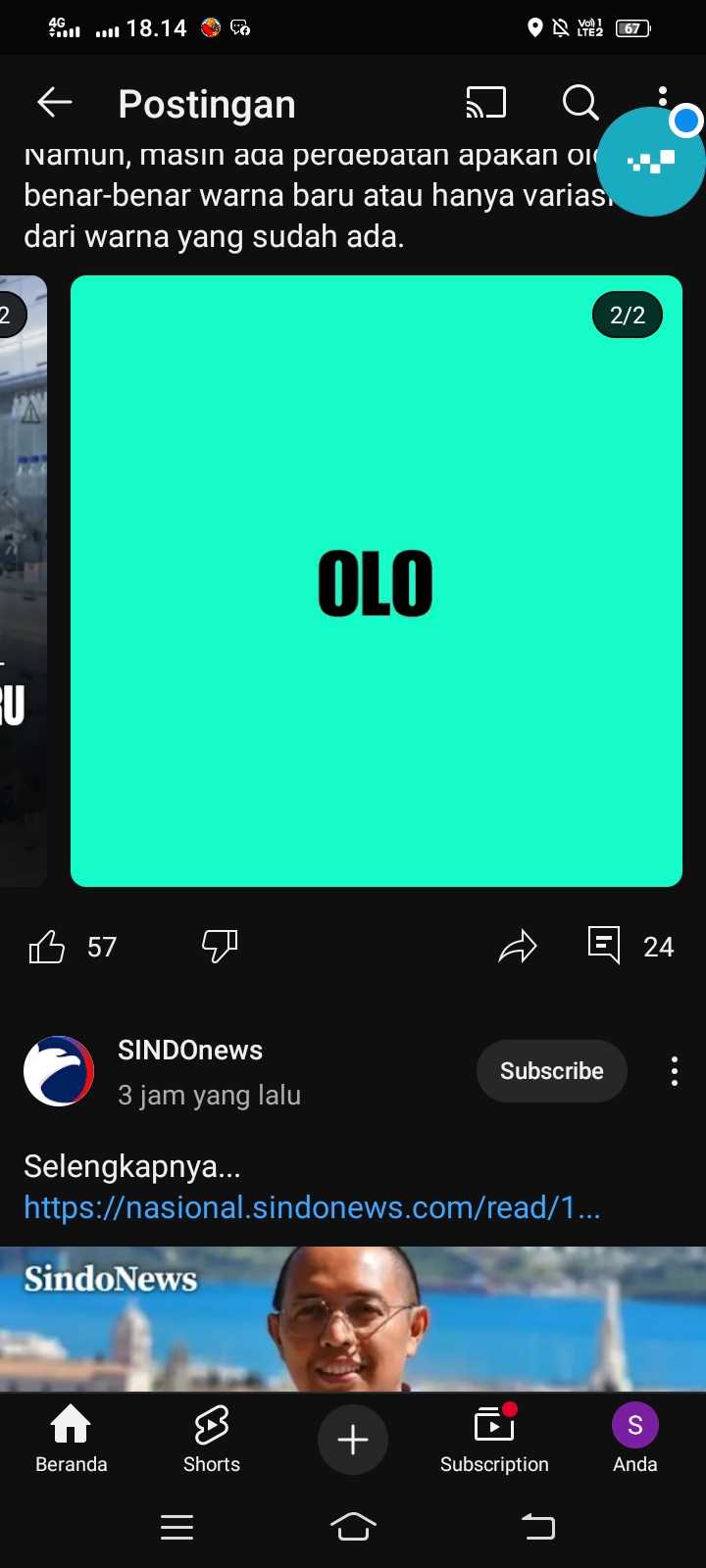Switch to the Beranda tab
The height and width of the screenshot is (1568, 706).
pyautogui.click(x=71, y=1439)
